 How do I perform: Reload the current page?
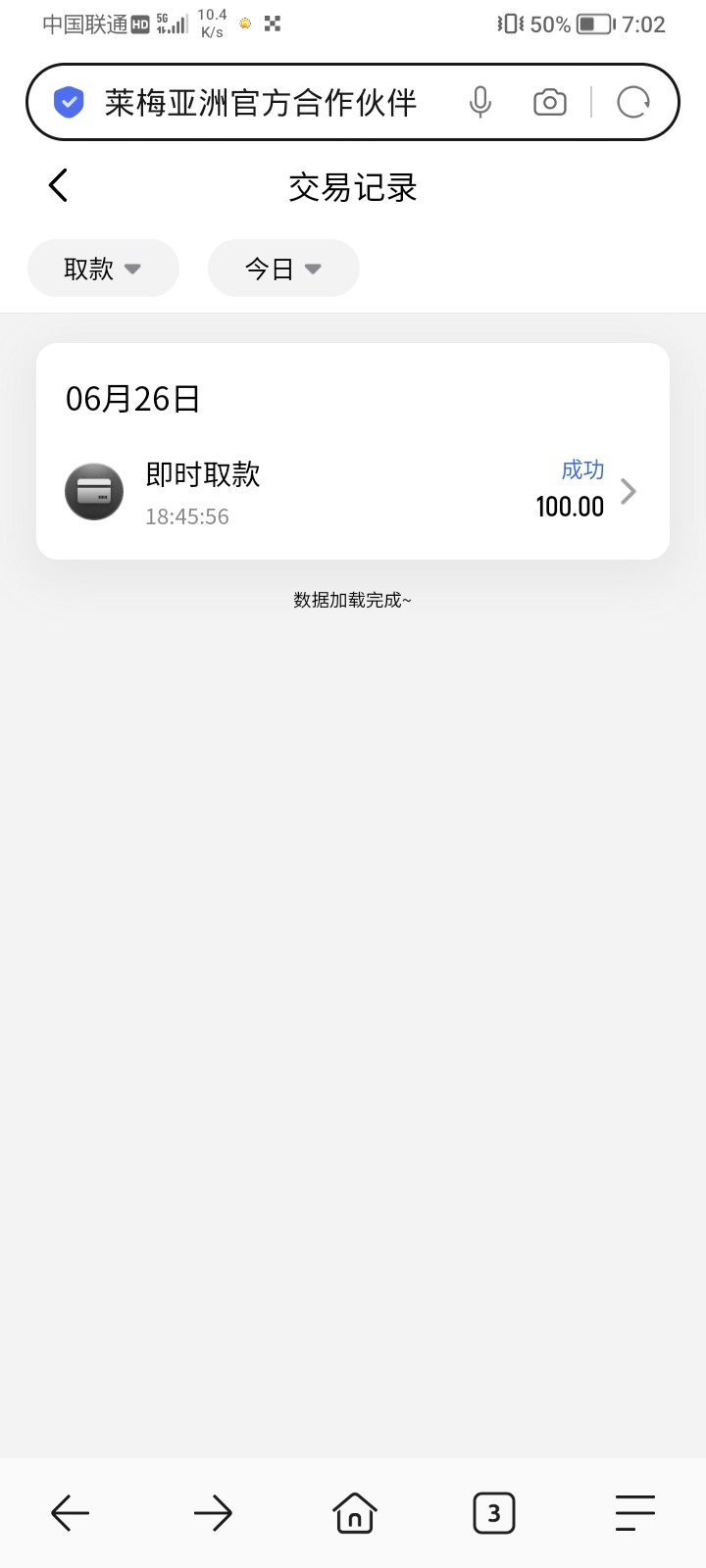coord(633,102)
